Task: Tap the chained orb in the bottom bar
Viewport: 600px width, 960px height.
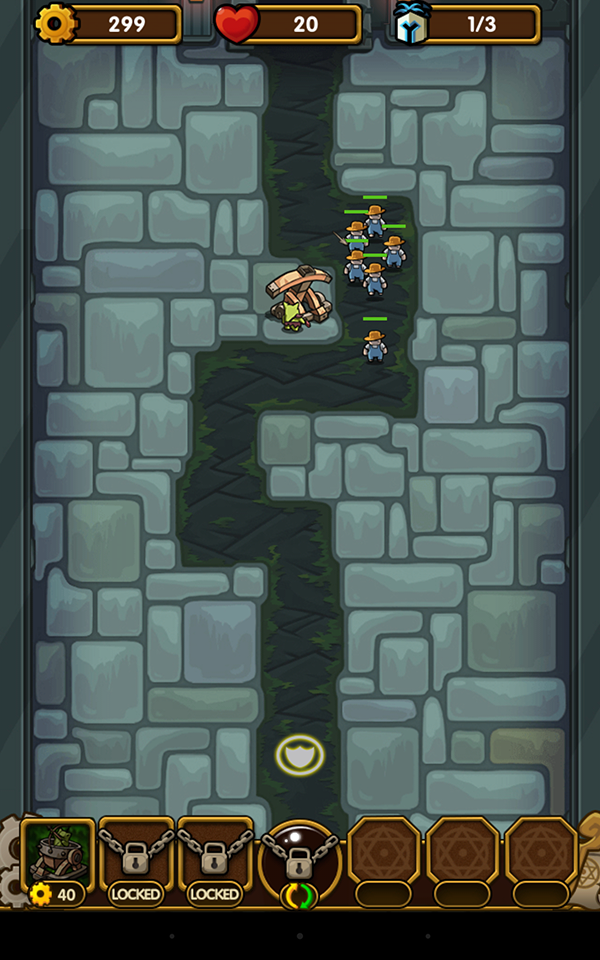Action: (299, 858)
